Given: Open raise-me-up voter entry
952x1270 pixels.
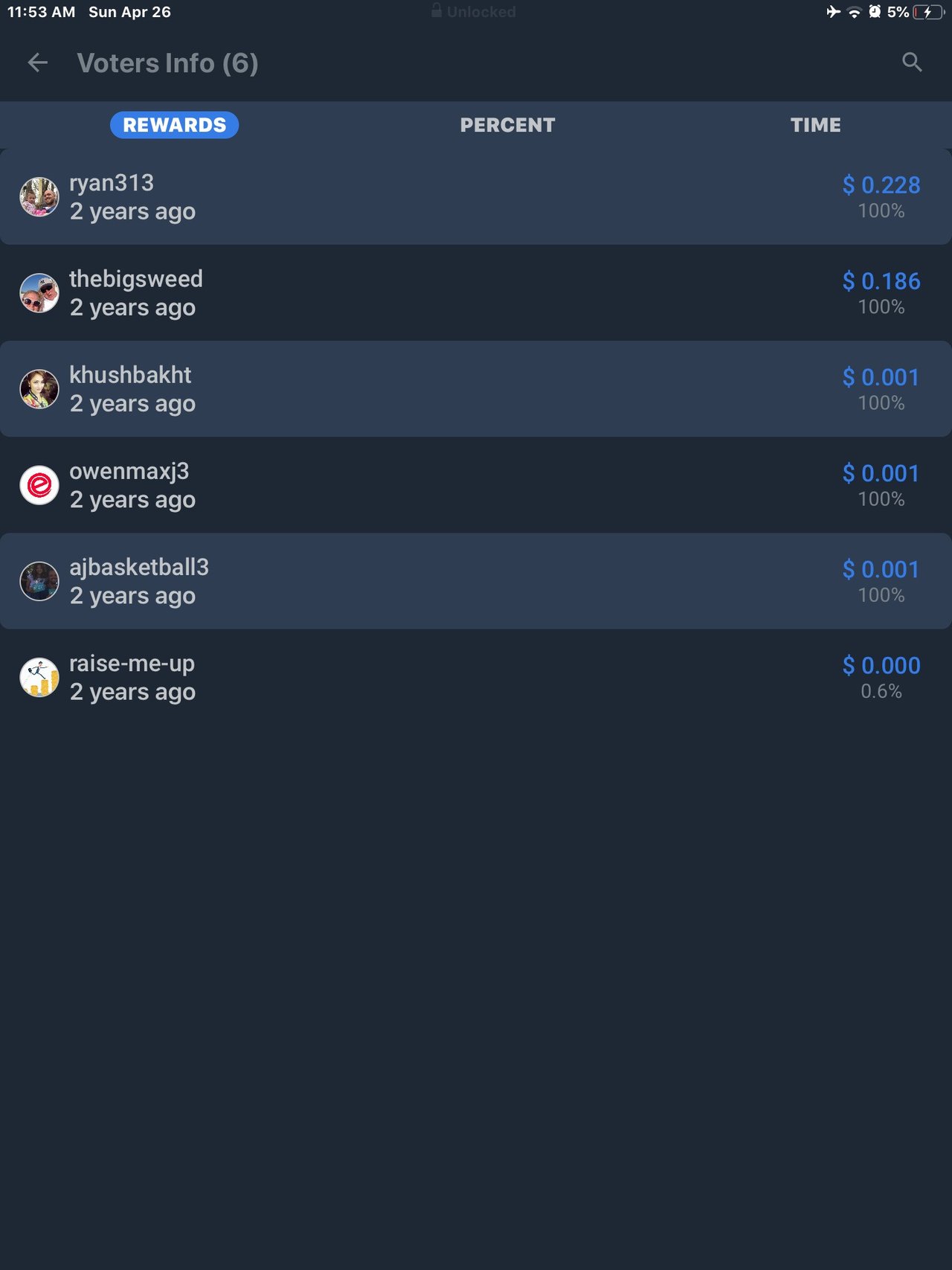Looking at the screenshot, I should pos(476,677).
